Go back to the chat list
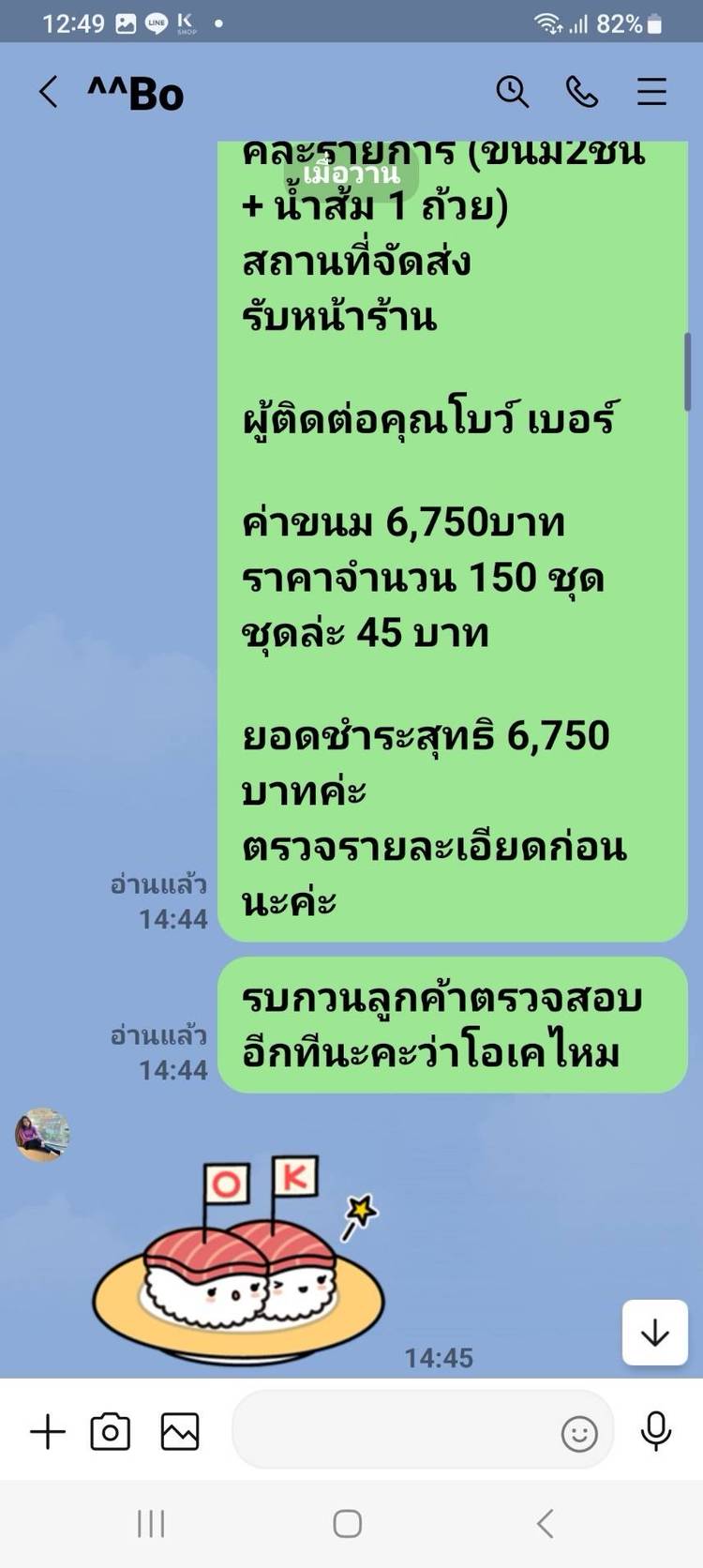Image resolution: width=703 pixels, height=1568 pixels. pos(49,92)
